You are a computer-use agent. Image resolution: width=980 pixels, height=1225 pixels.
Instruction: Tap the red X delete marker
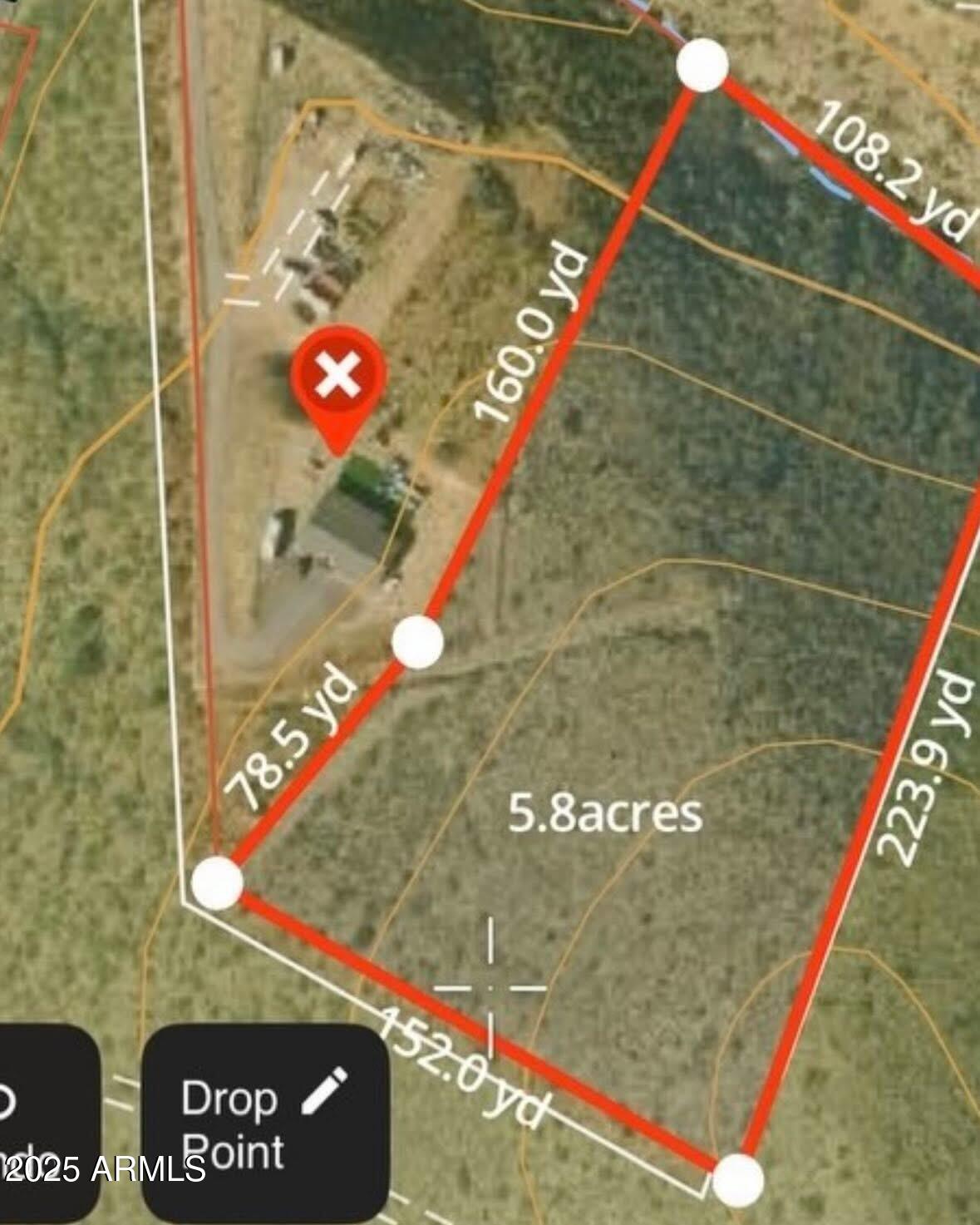pos(338,375)
